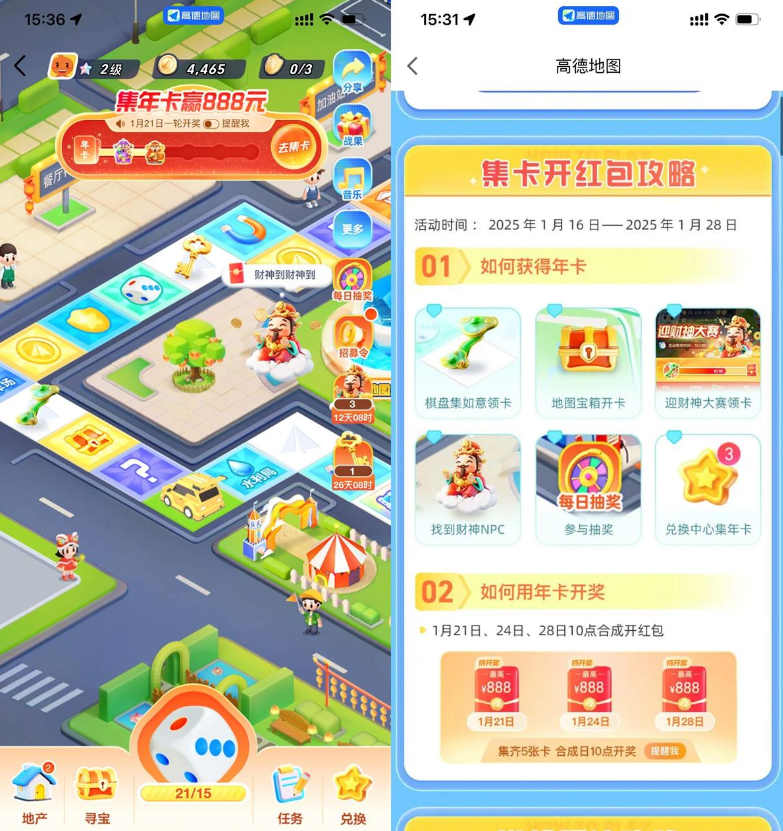The height and width of the screenshot is (831, 783).
Task: Tap the 分享 share button
Action: [x=352, y=72]
